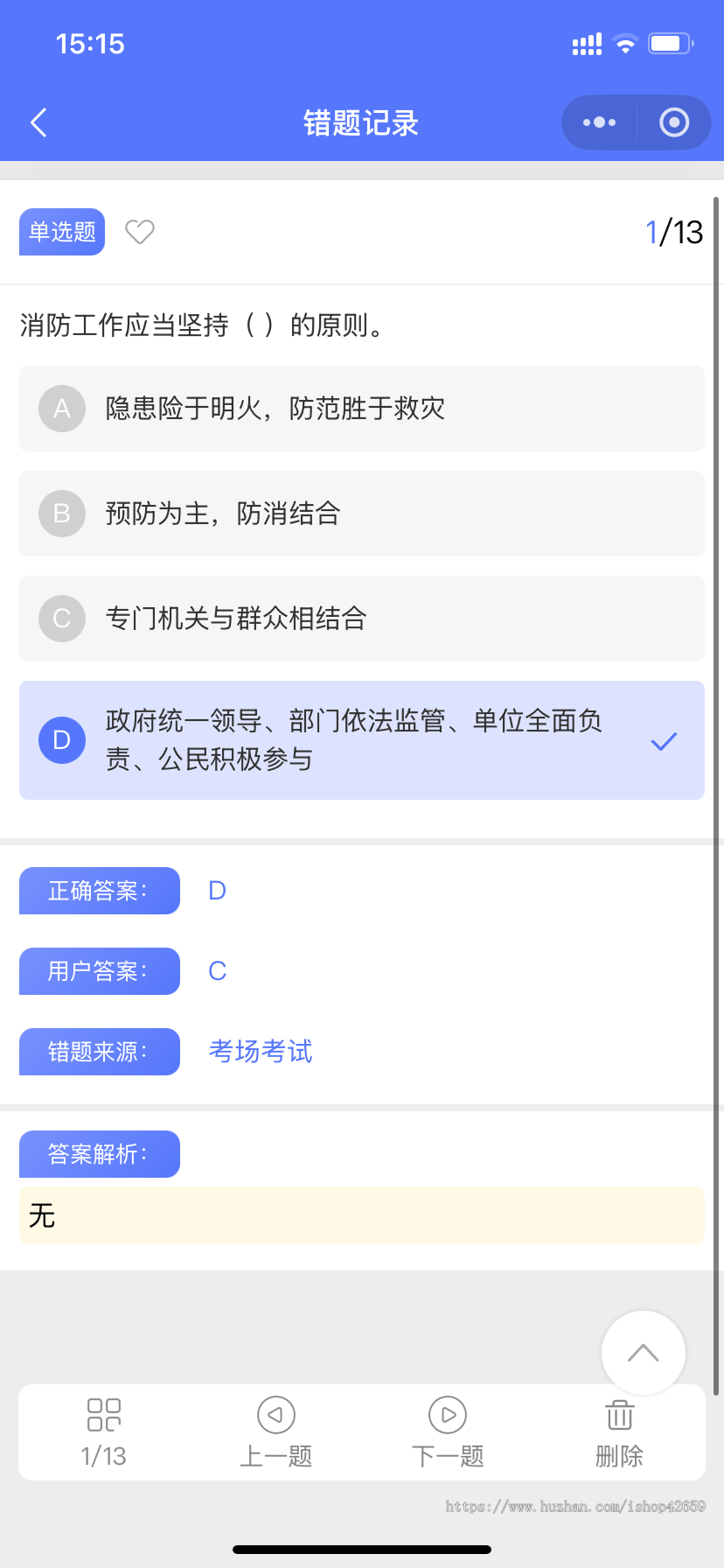Tap the scroll-to-top chevron button

point(644,1353)
